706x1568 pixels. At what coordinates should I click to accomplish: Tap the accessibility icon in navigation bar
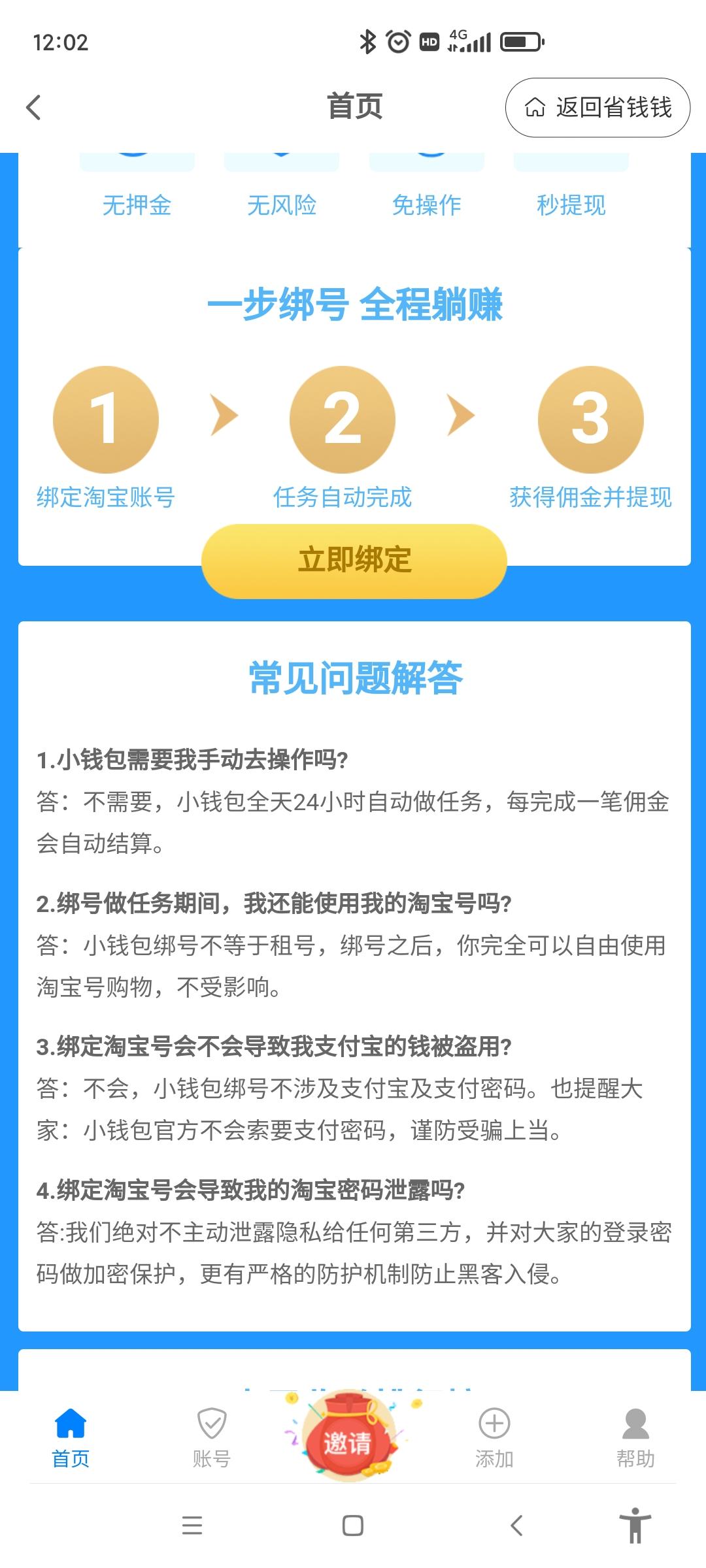point(635,1527)
